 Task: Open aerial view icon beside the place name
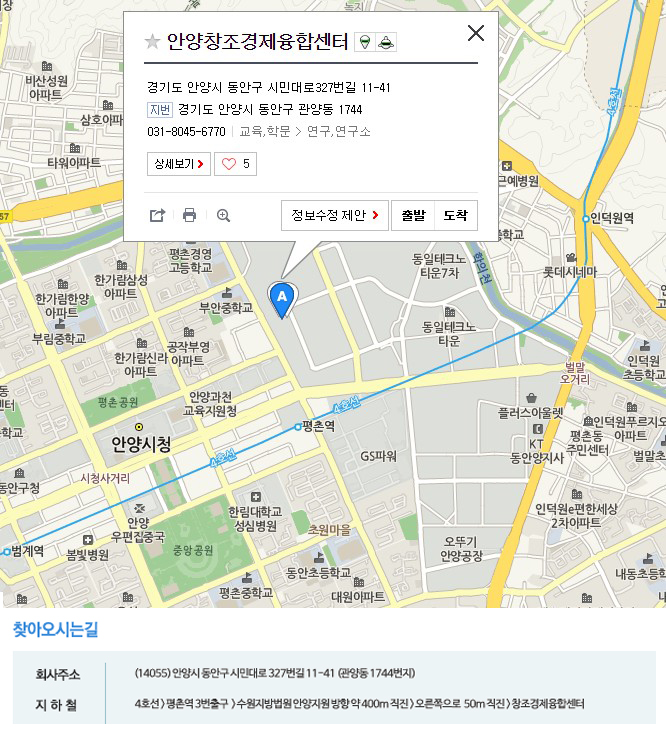[387, 41]
